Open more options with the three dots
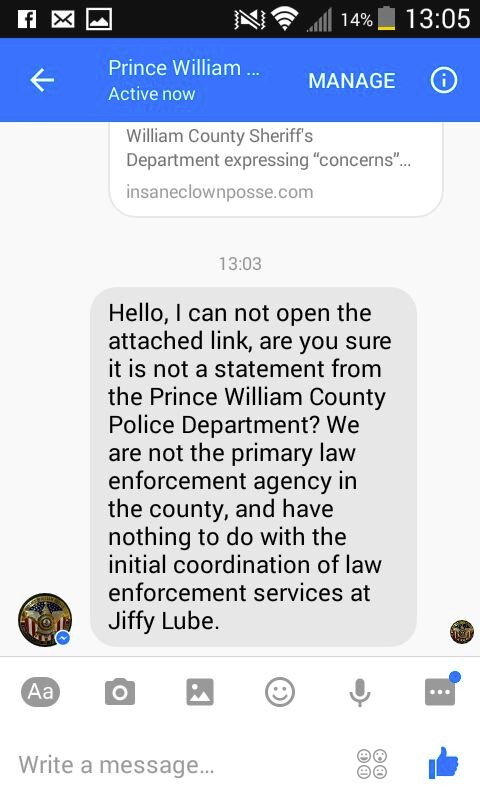480x800 pixels. coord(440,691)
